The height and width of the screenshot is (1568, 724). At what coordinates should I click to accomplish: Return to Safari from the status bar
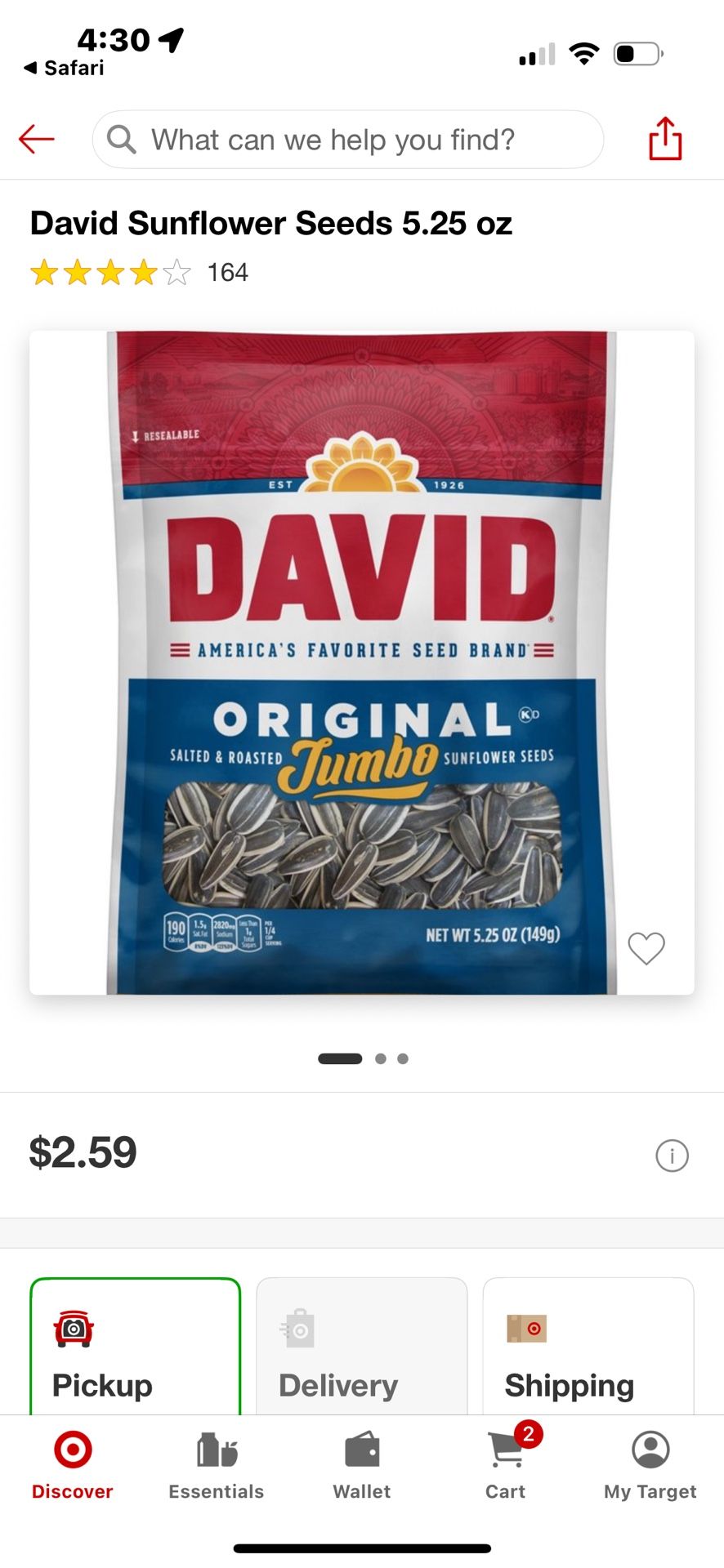point(65,68)
